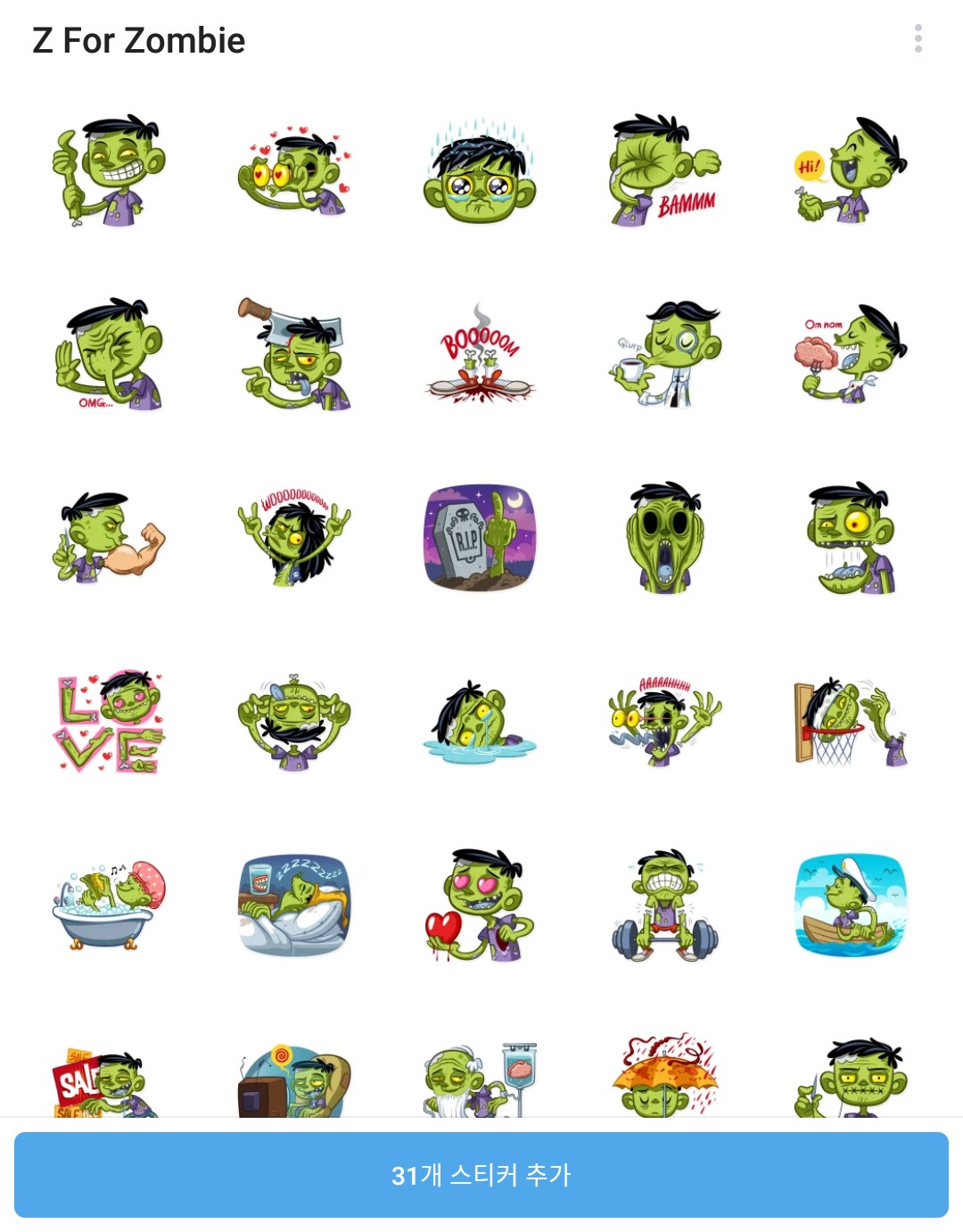963x1232 pixels.
Task: Preview the flexing bicep zombie sticker
Action: [109, 538]
